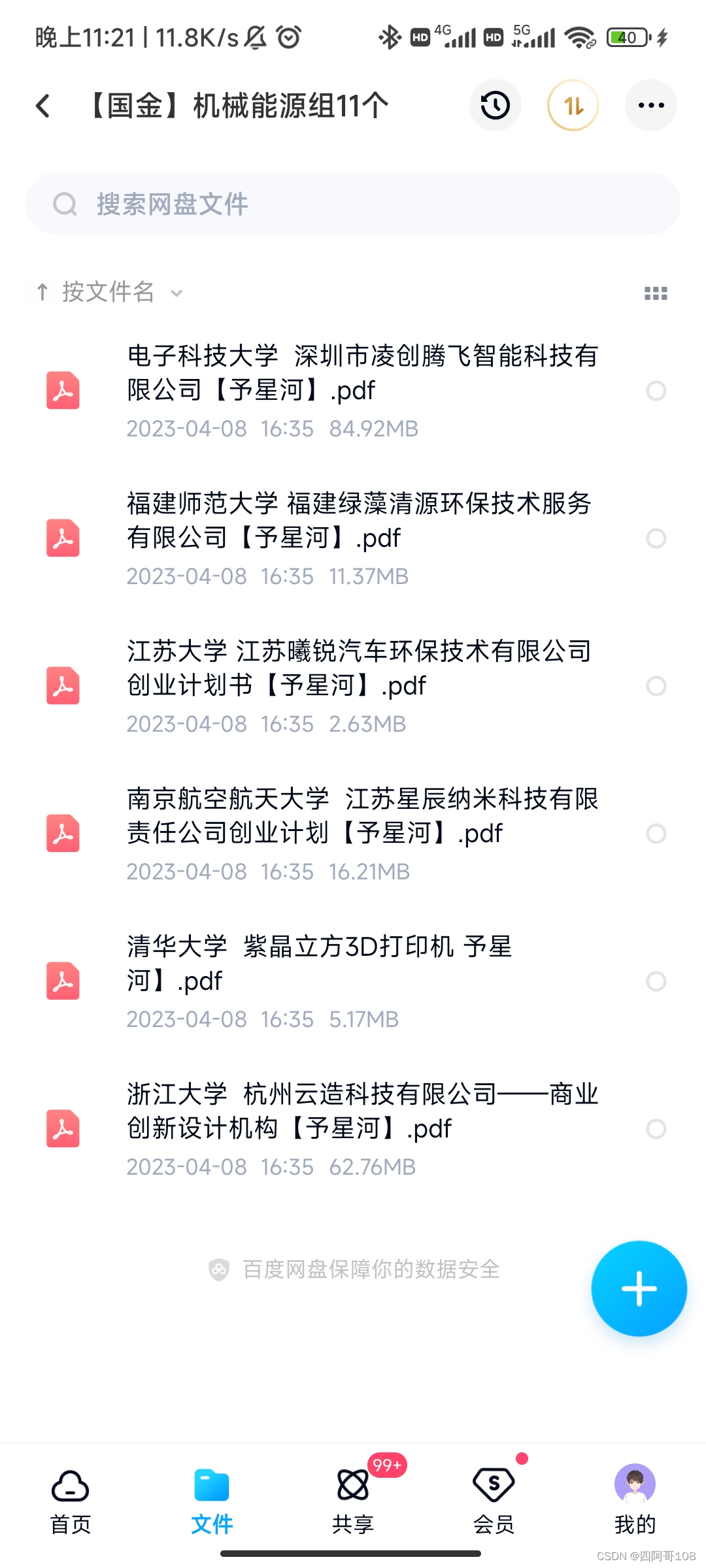Go back from the 国金 folder
Viewport: 706px width, 1568px height.
coord(43,106)
